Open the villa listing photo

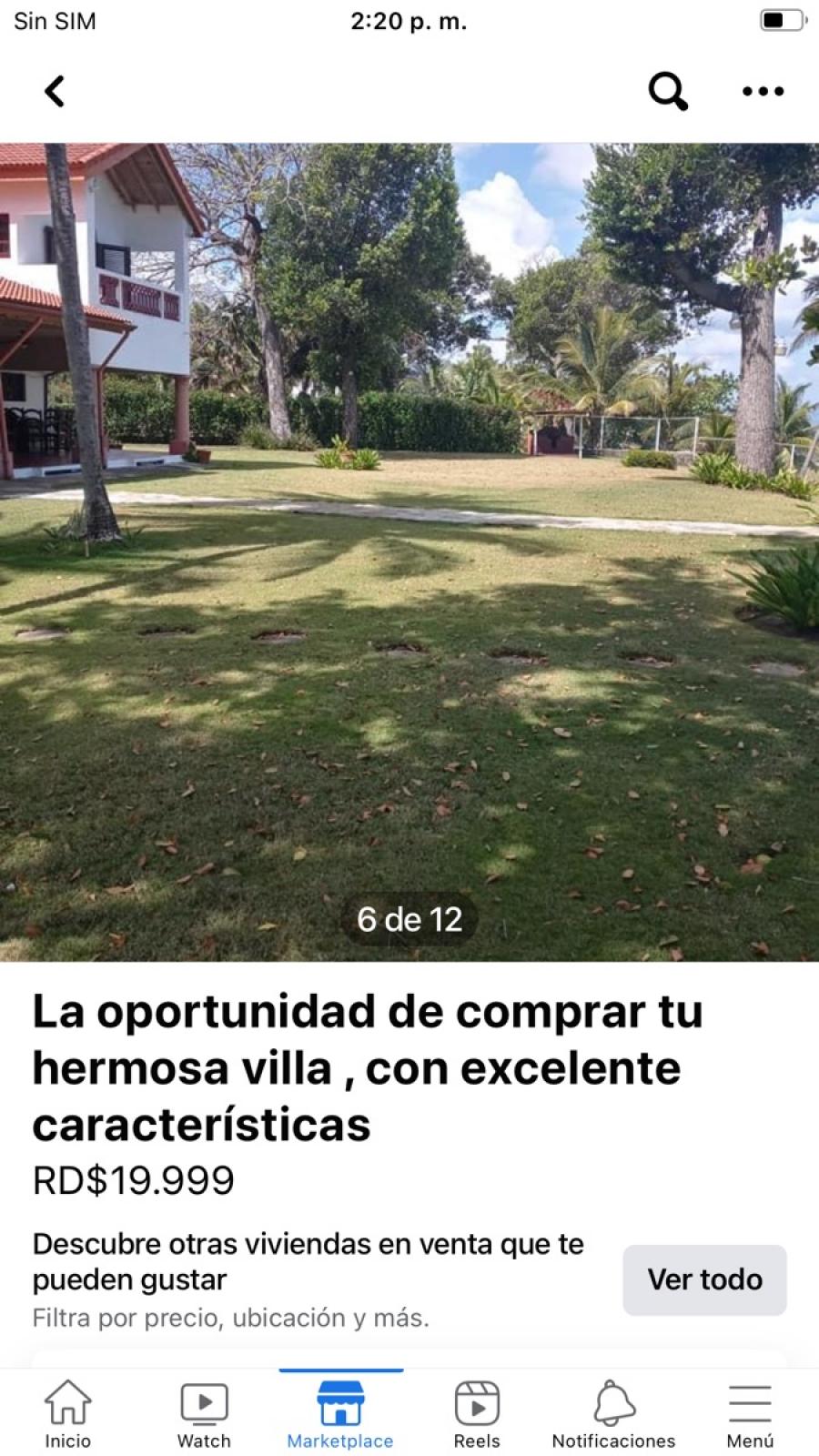[409, 552]
